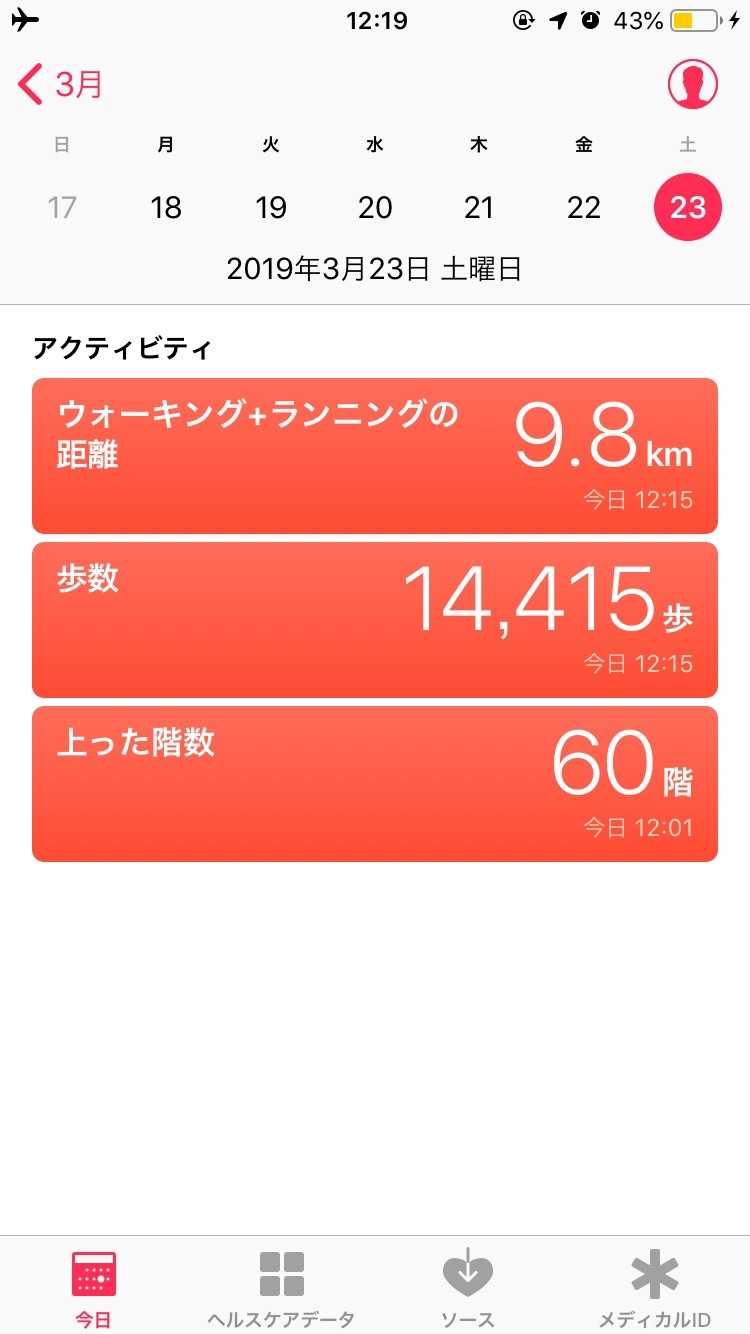Switch to the メディカルID tab
This screenshot has width=750, height=1334.
[x=655, y=1288]
